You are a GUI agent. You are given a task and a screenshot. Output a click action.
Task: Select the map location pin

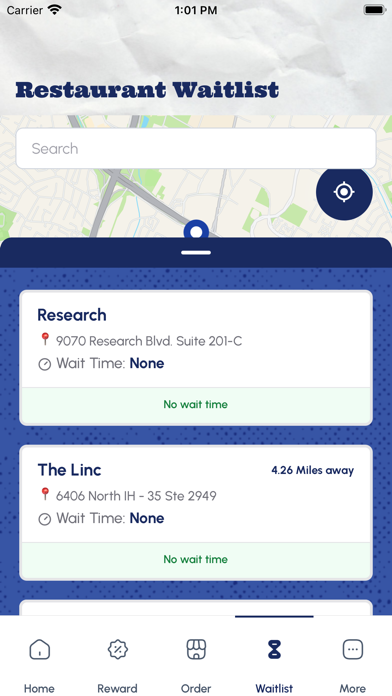click(196, 229)
